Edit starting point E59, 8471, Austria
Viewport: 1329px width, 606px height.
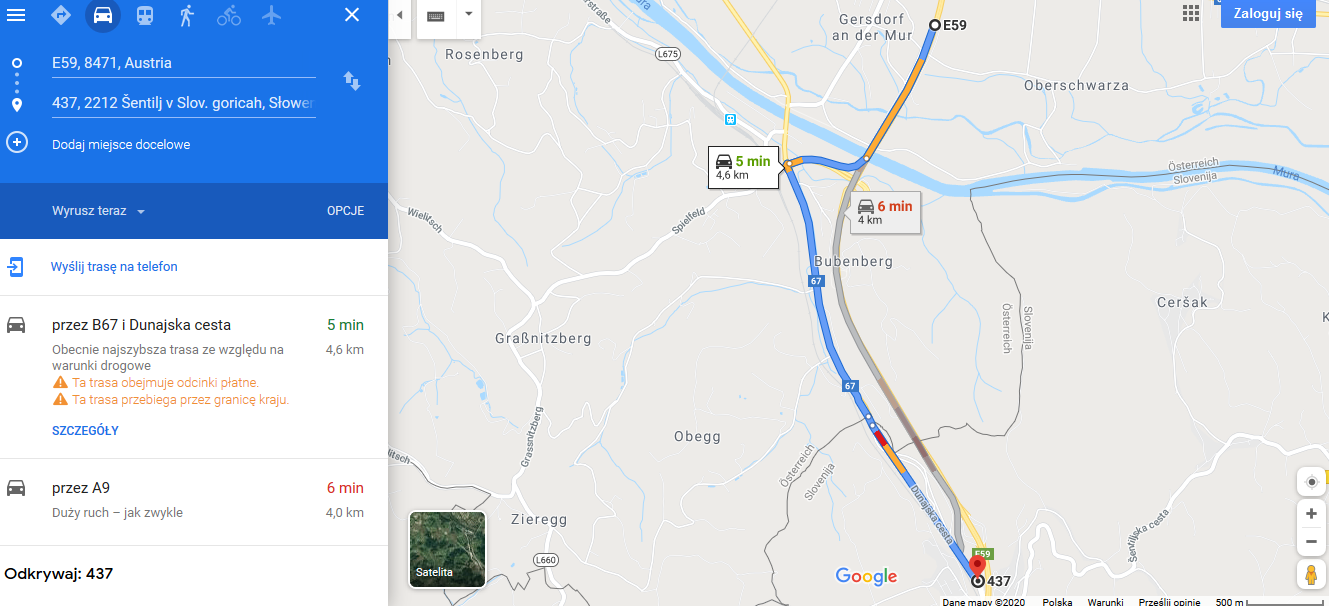pyautogui.click(x=183, y=63)
